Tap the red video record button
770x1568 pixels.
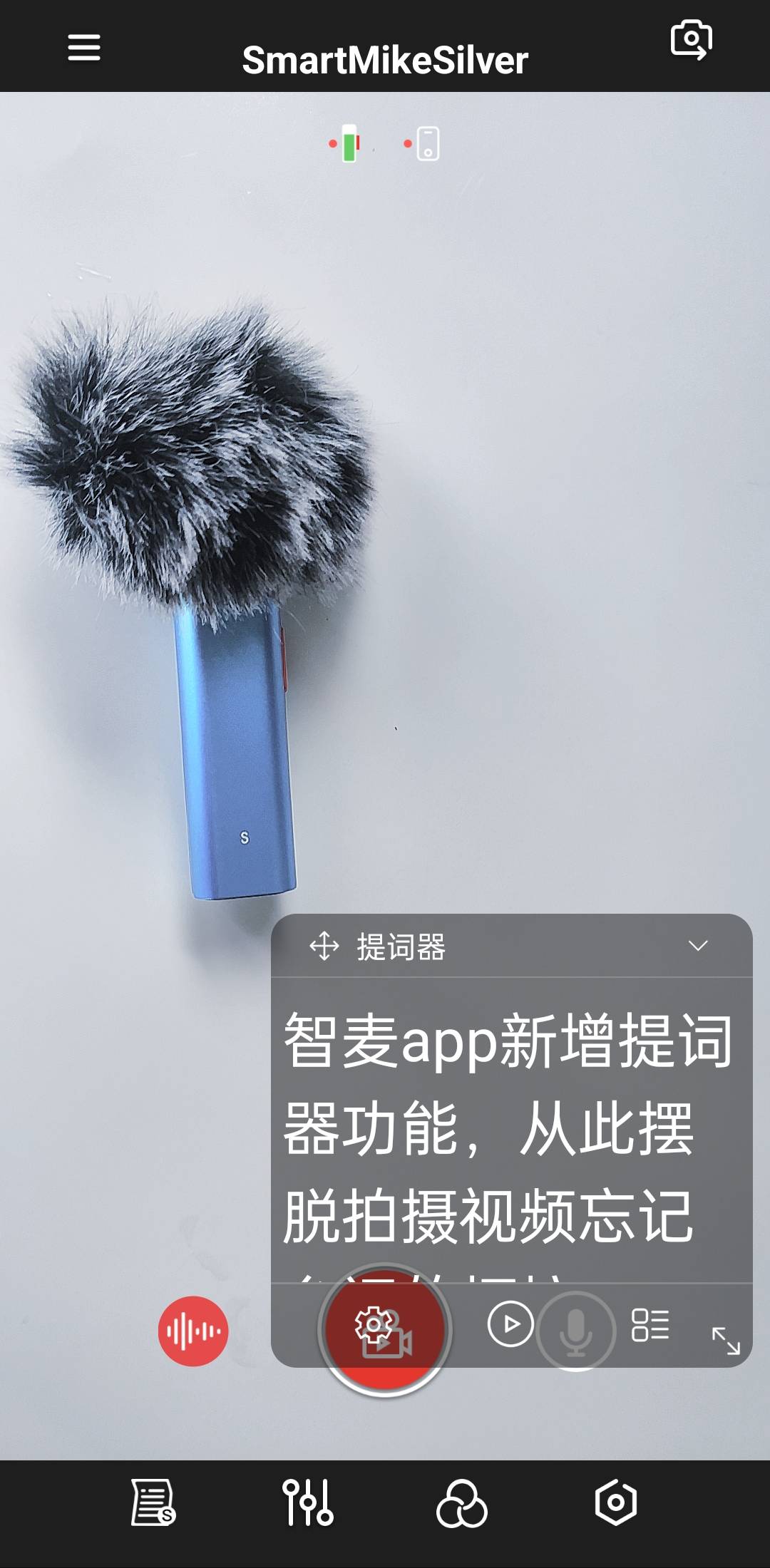tap(384, 1330)
